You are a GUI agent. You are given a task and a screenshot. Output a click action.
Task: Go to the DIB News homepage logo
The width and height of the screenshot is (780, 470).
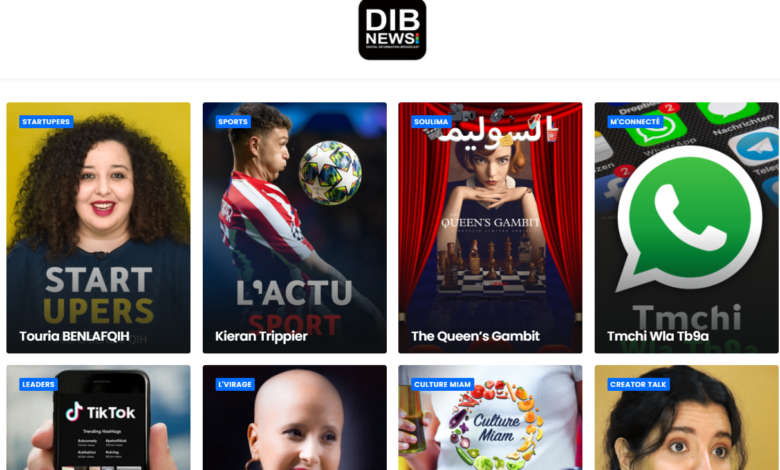pyautogui.click(x=392, y=30)
